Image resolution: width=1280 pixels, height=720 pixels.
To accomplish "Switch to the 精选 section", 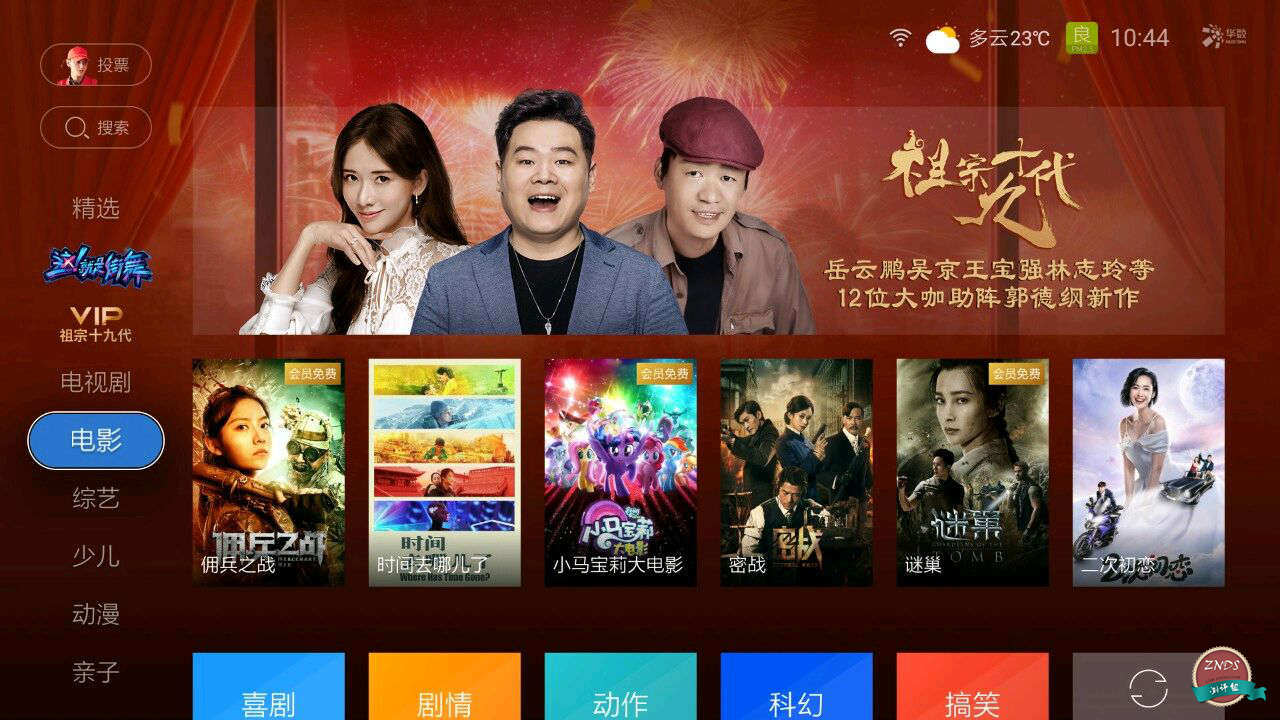I will click(x=96, y=208).
